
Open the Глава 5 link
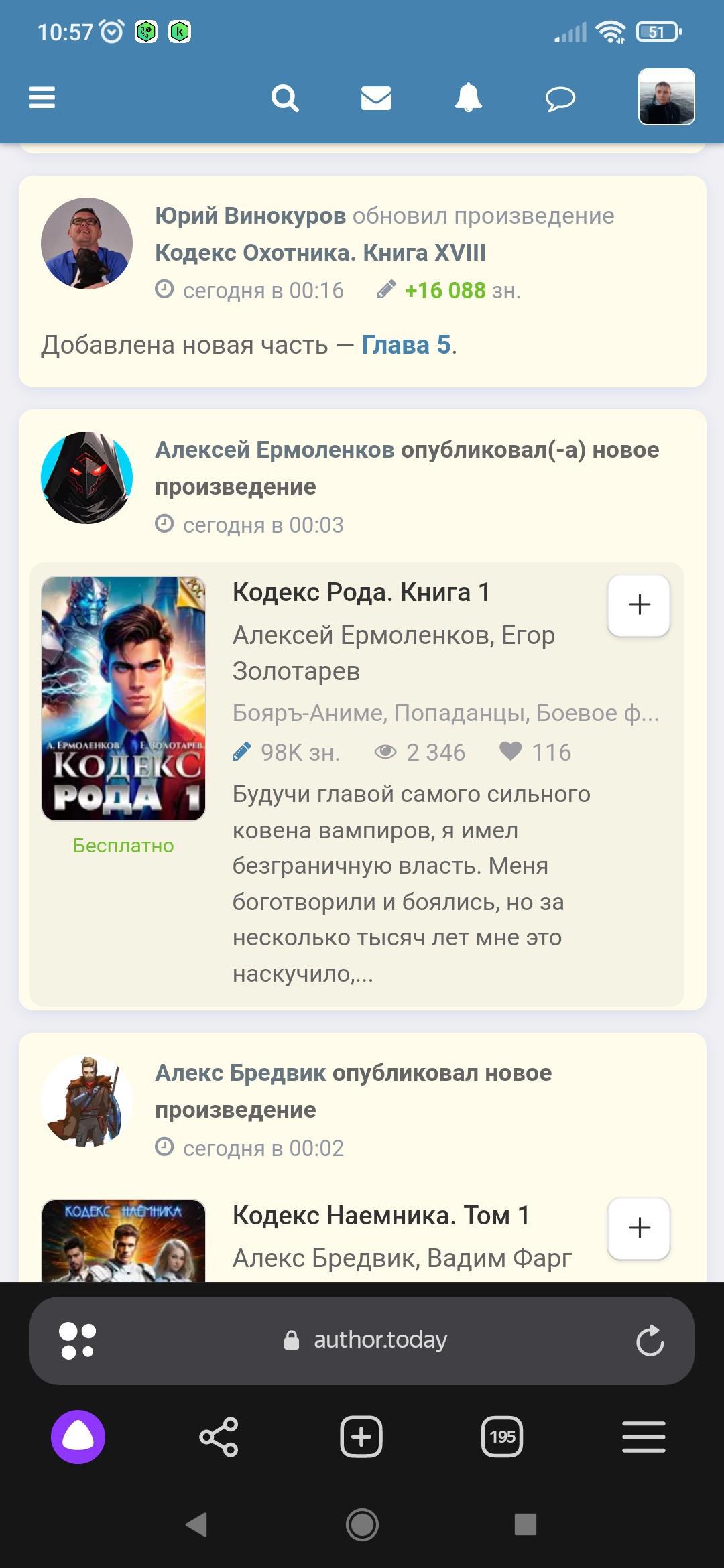pyautogui.click(x=406, y=345)
